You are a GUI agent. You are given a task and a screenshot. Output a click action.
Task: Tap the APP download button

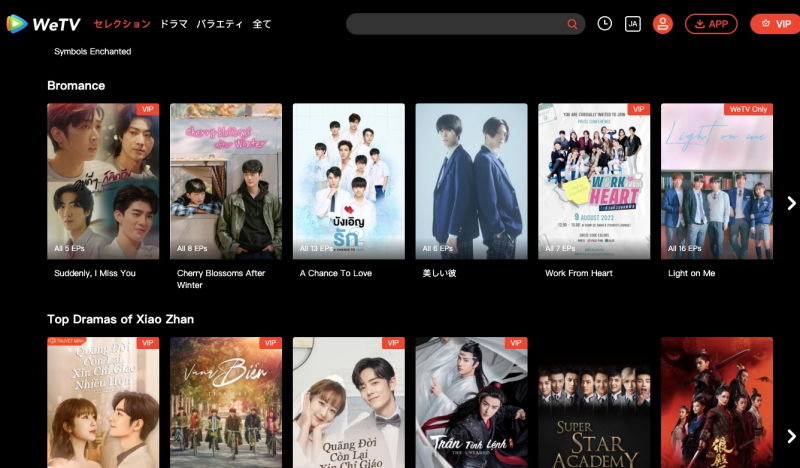(711, 24)
